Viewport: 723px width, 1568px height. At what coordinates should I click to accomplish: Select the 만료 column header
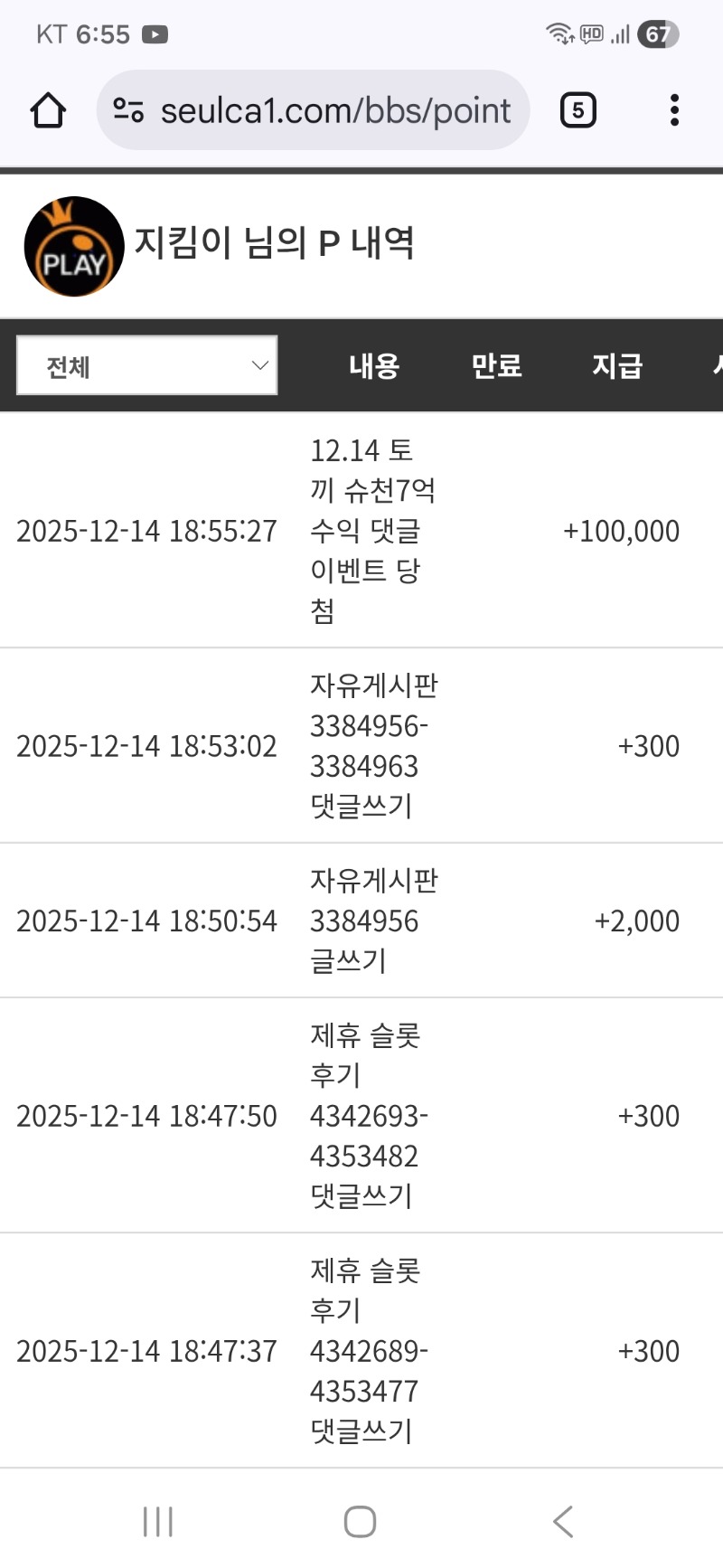[495, 365]
